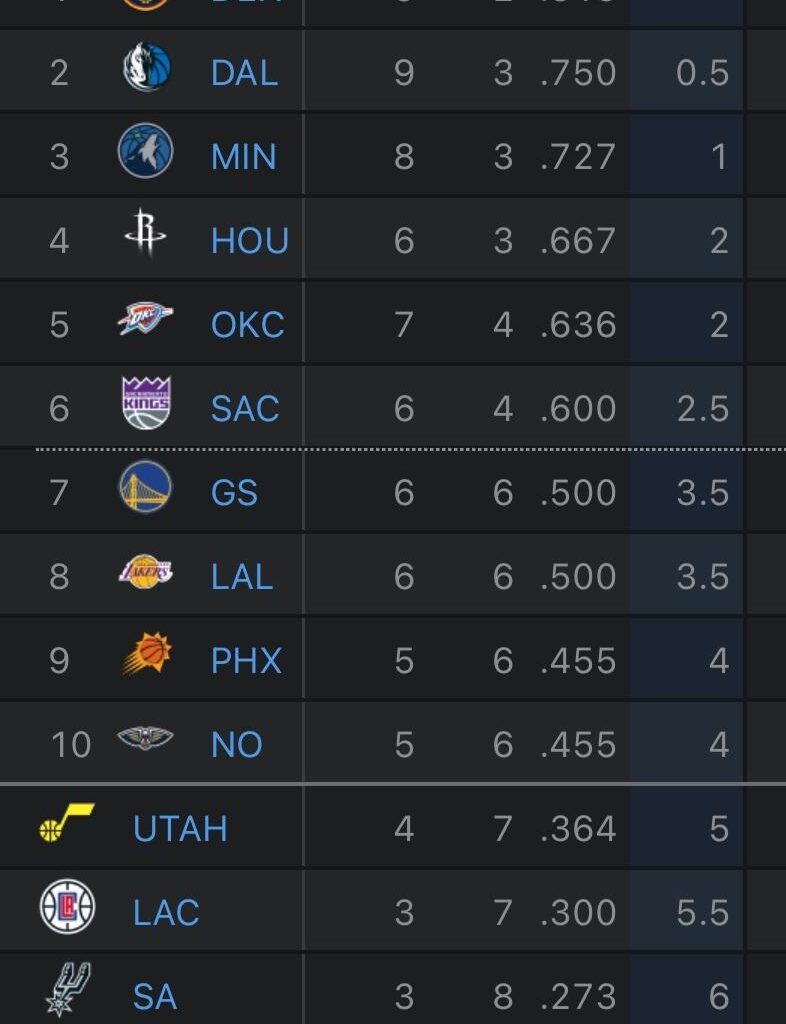The width and height of the screenshot is (786, 1024).
Task: Open the MIN team link
Action: [244, 157]
